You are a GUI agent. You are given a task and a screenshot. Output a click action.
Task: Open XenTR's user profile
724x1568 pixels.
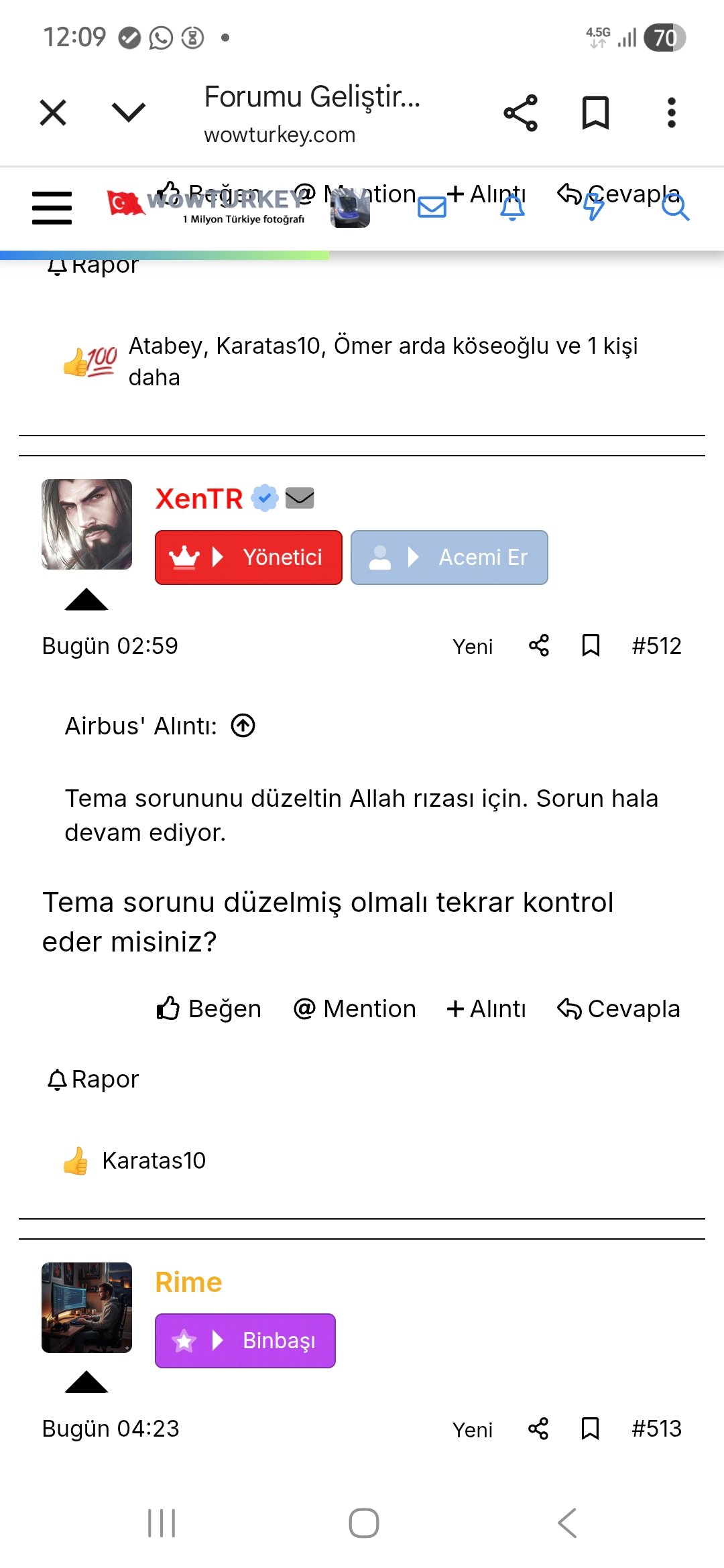[x=198, y=499]
